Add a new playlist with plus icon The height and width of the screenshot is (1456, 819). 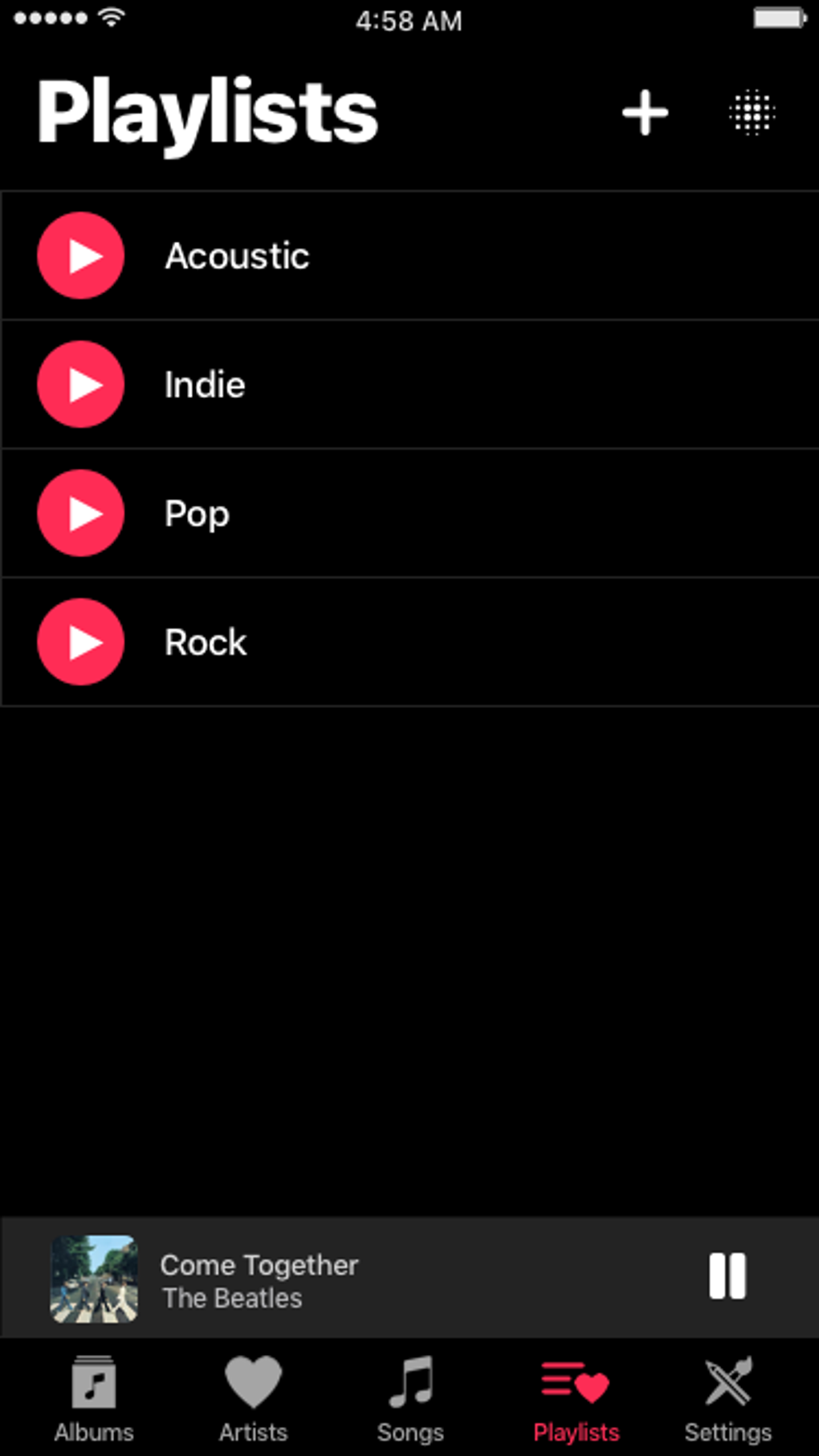tap(645, 112)
